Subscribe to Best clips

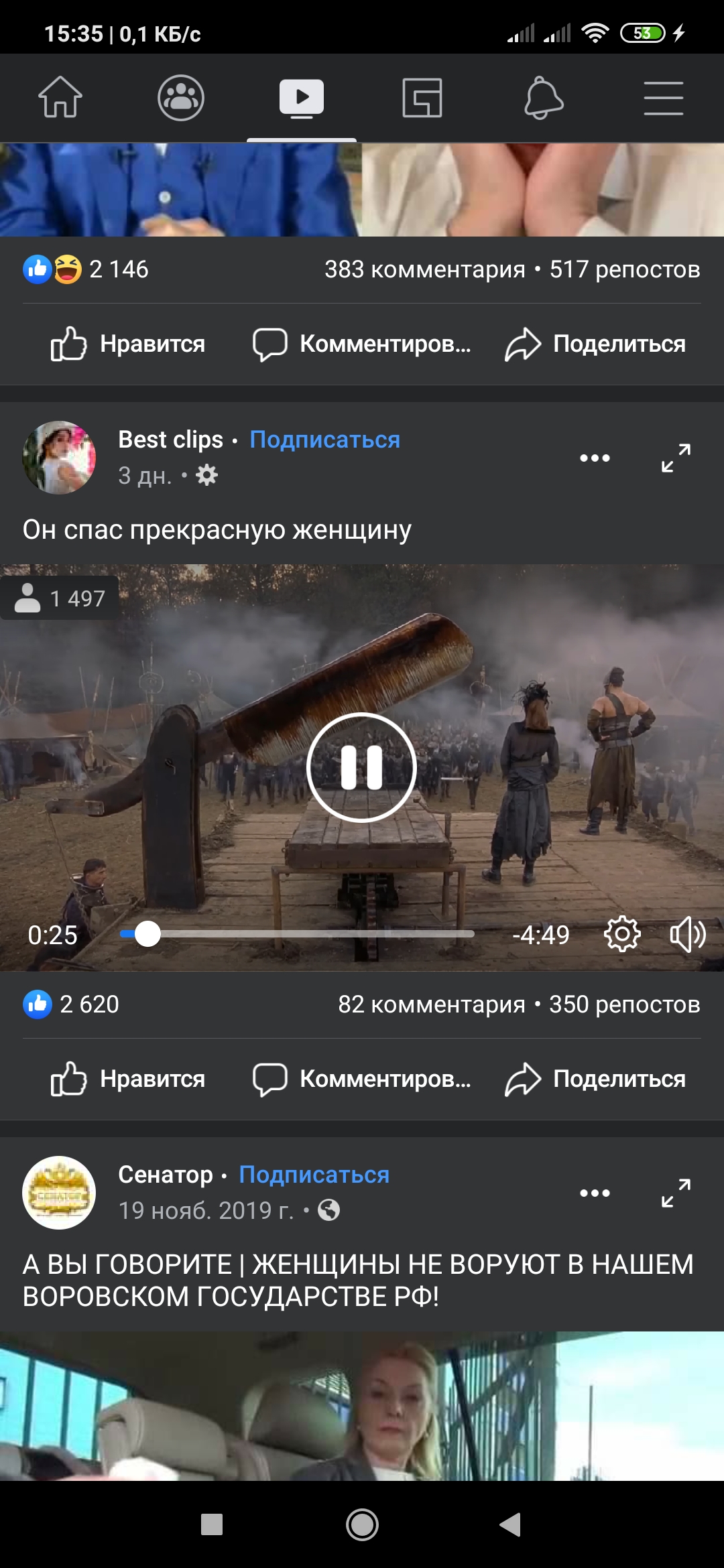click(324, 440)
